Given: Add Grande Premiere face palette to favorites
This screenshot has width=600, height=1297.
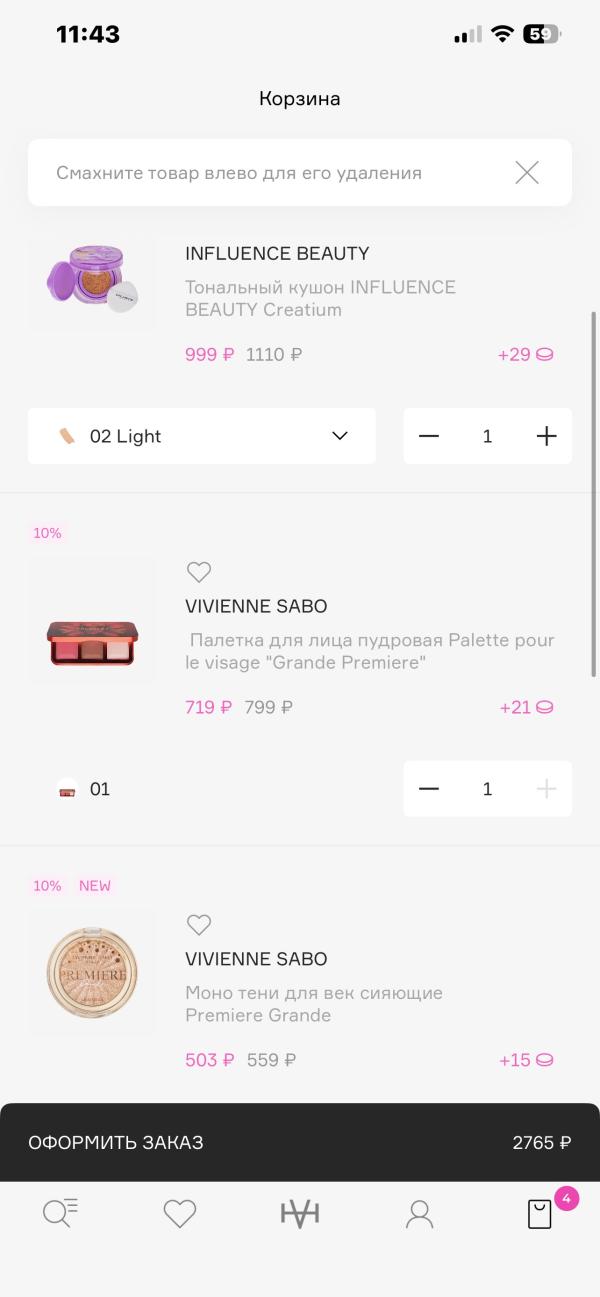Looking at the screenshot, I should (x=199, y=572).
